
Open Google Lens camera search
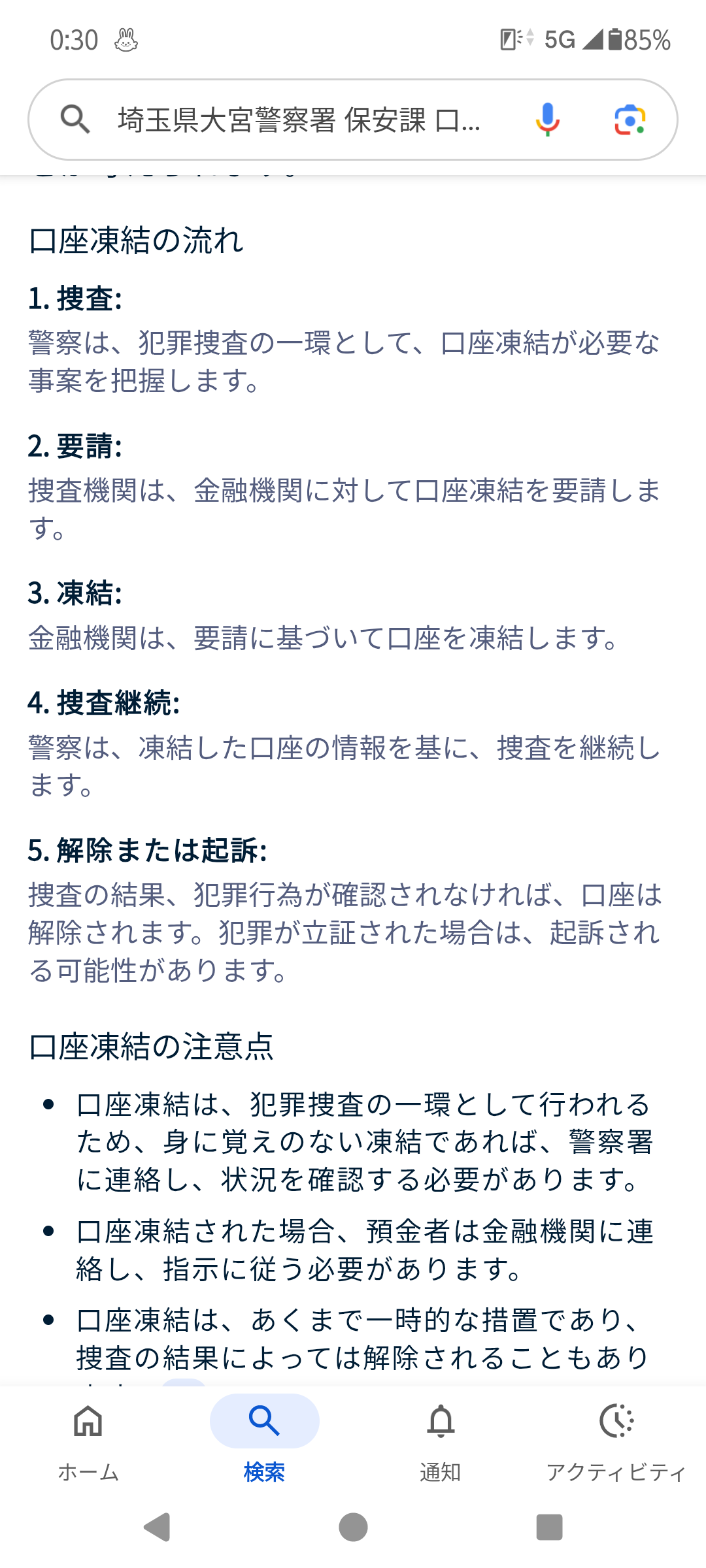pyautogui.click(x=630, y=120)
